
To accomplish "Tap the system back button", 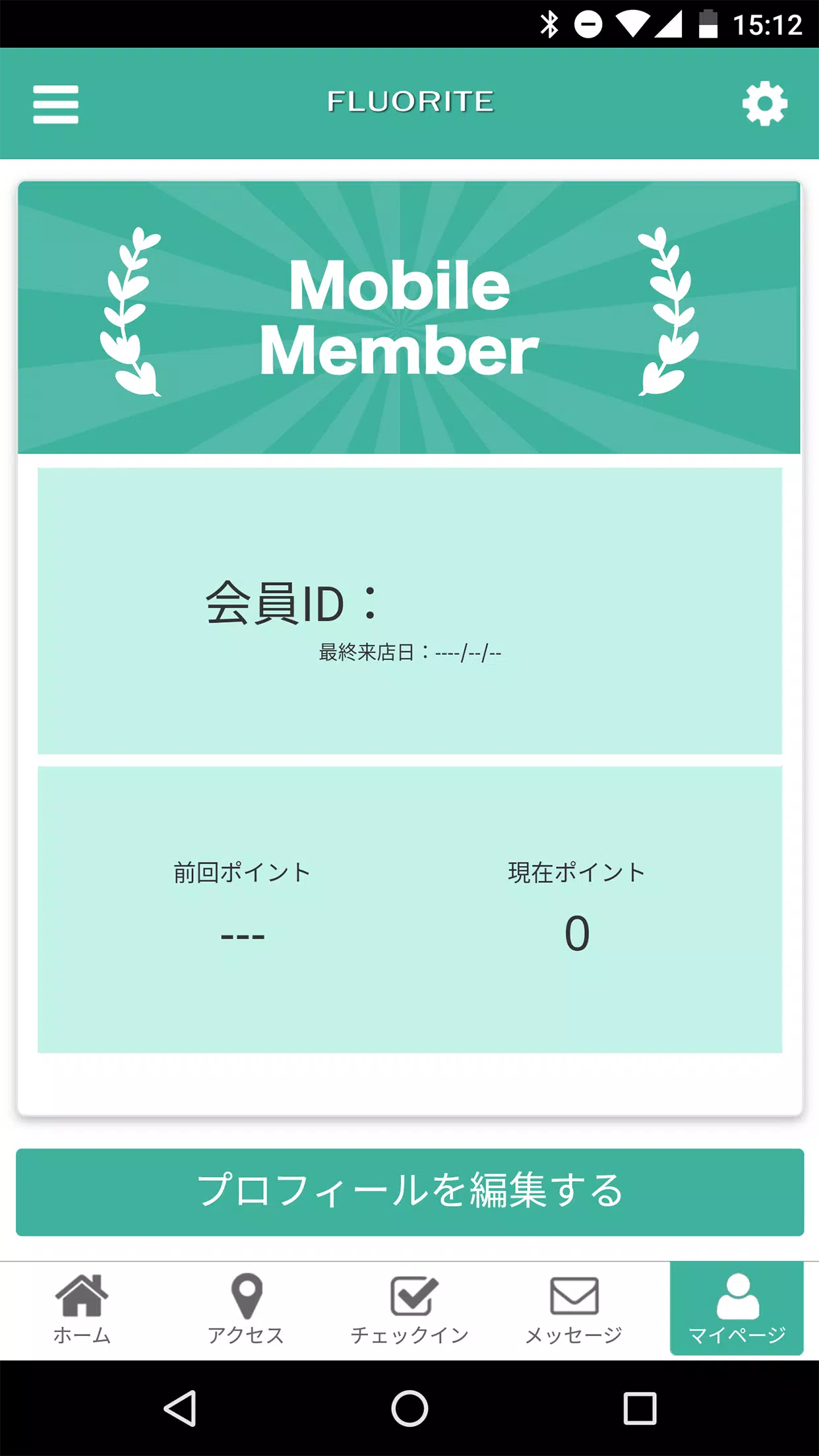I will coord(180,1409).
